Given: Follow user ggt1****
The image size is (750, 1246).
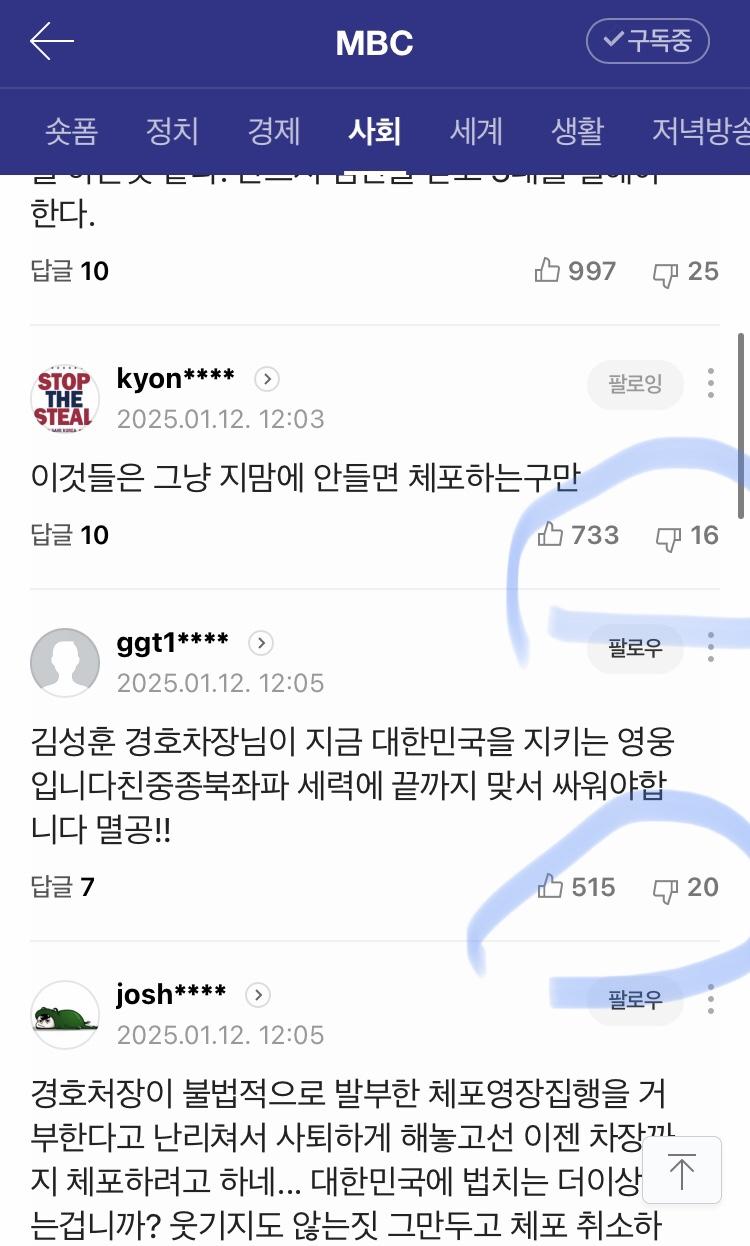Looking at the screenshot, I should (635, 648).
